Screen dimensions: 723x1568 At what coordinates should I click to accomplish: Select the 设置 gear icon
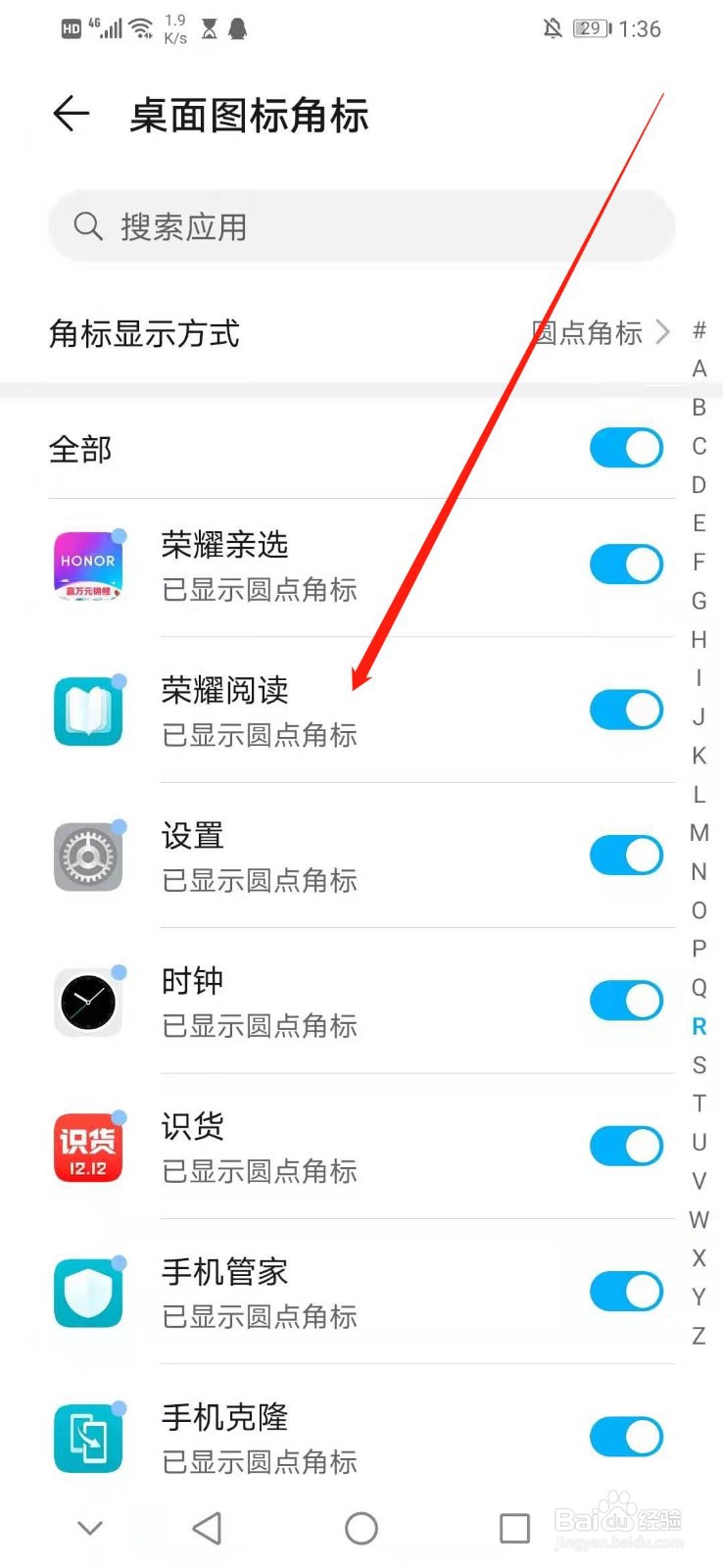pyautogui.click(x=88, y=855)
